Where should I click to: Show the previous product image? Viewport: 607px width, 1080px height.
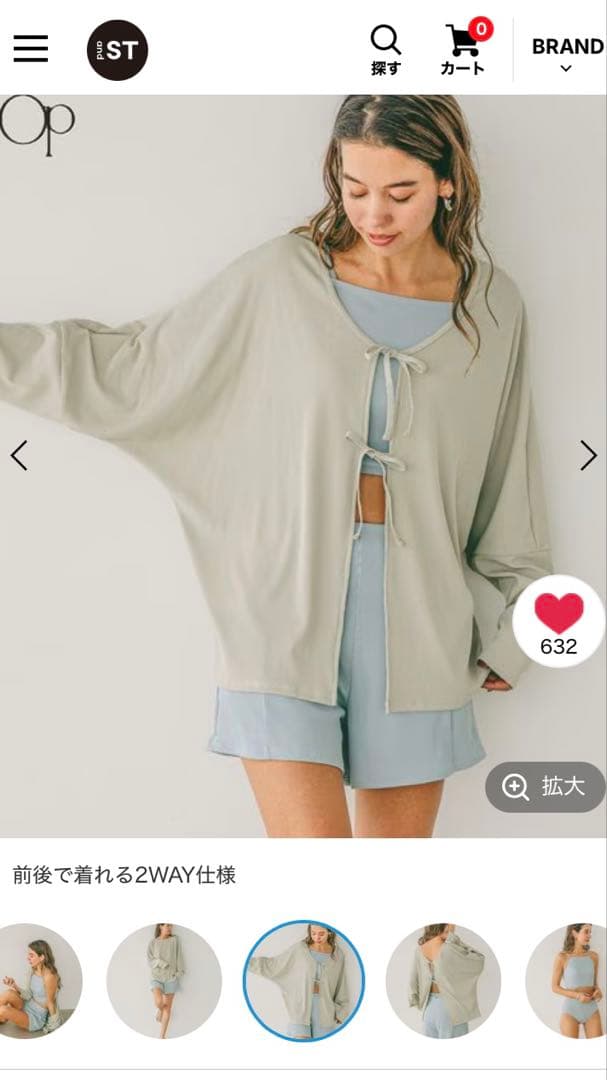point(19,455)
